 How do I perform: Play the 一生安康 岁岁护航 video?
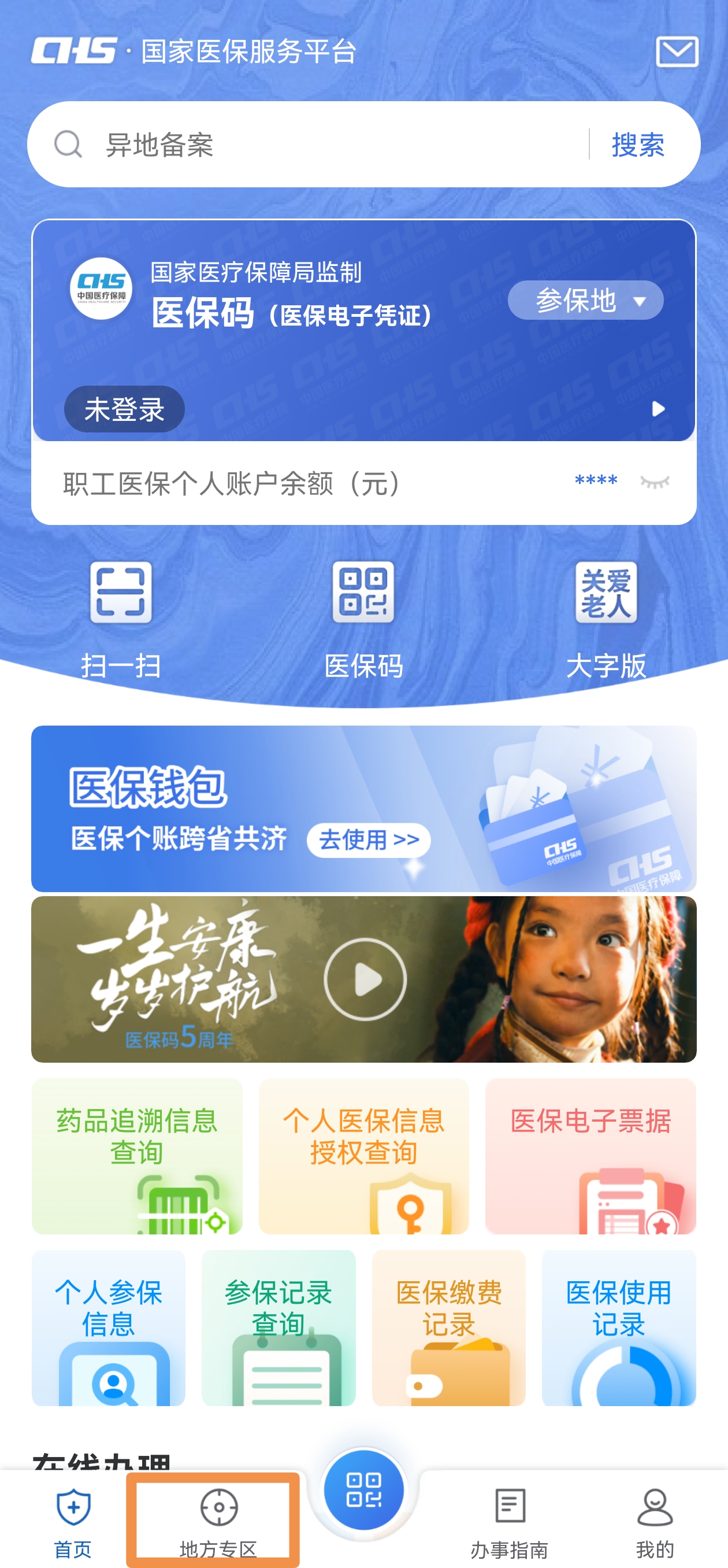coord(365,979)
